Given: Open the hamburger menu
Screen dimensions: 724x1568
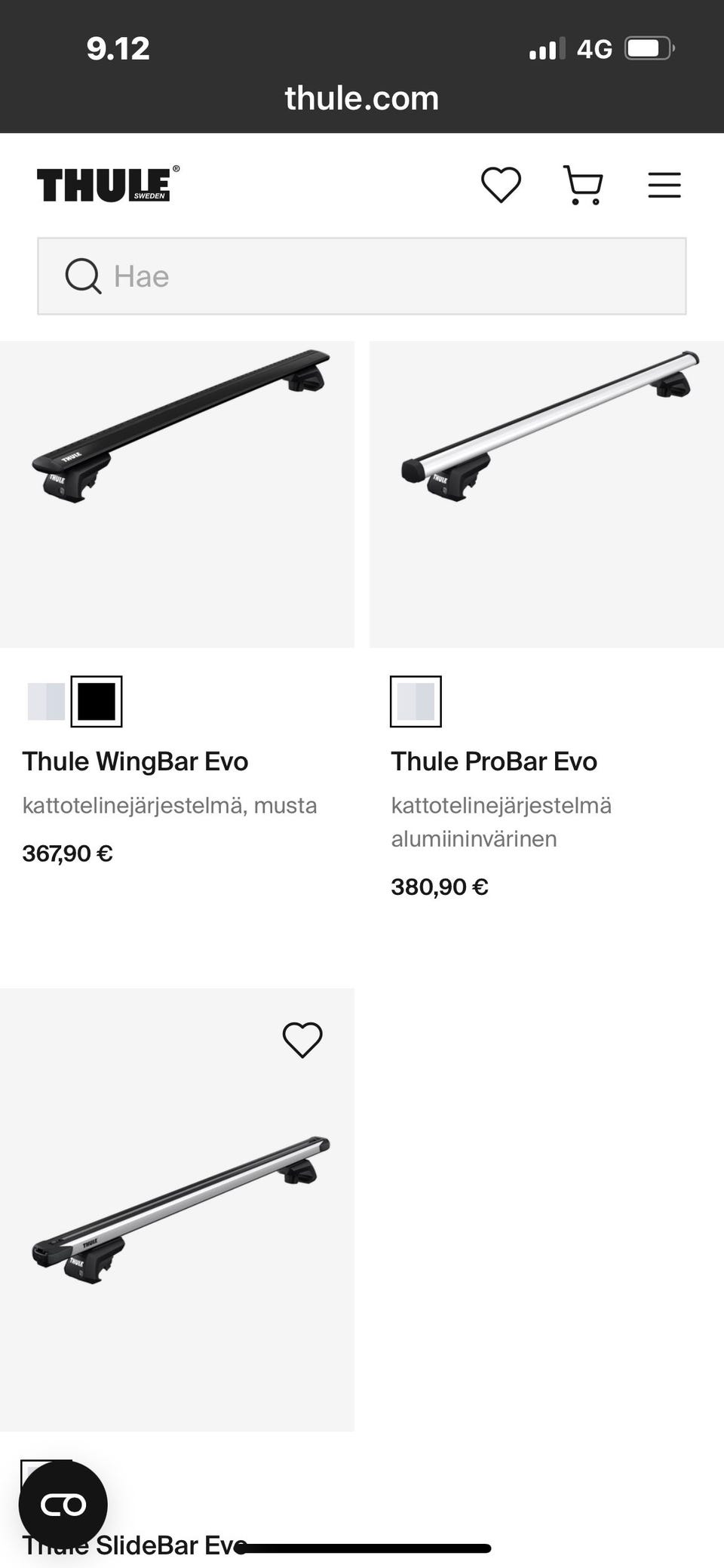Looking at the screenshot, I should pyautogui.click(x=664, y=186).
